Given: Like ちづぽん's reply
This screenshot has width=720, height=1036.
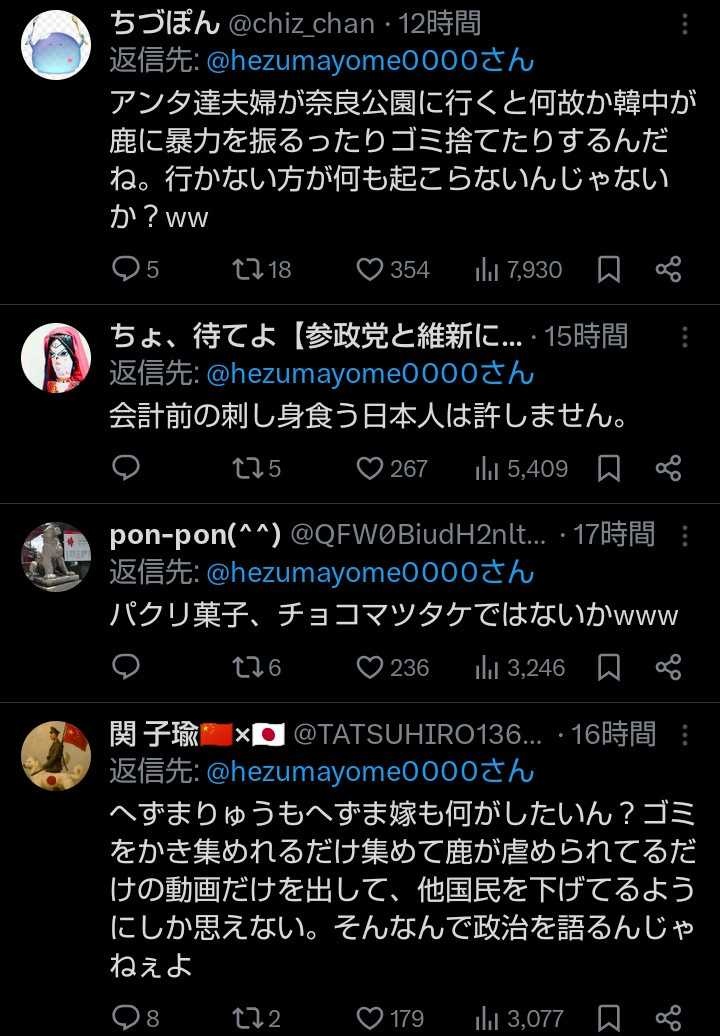Looking at the screenshot, I should coord(371,269).
